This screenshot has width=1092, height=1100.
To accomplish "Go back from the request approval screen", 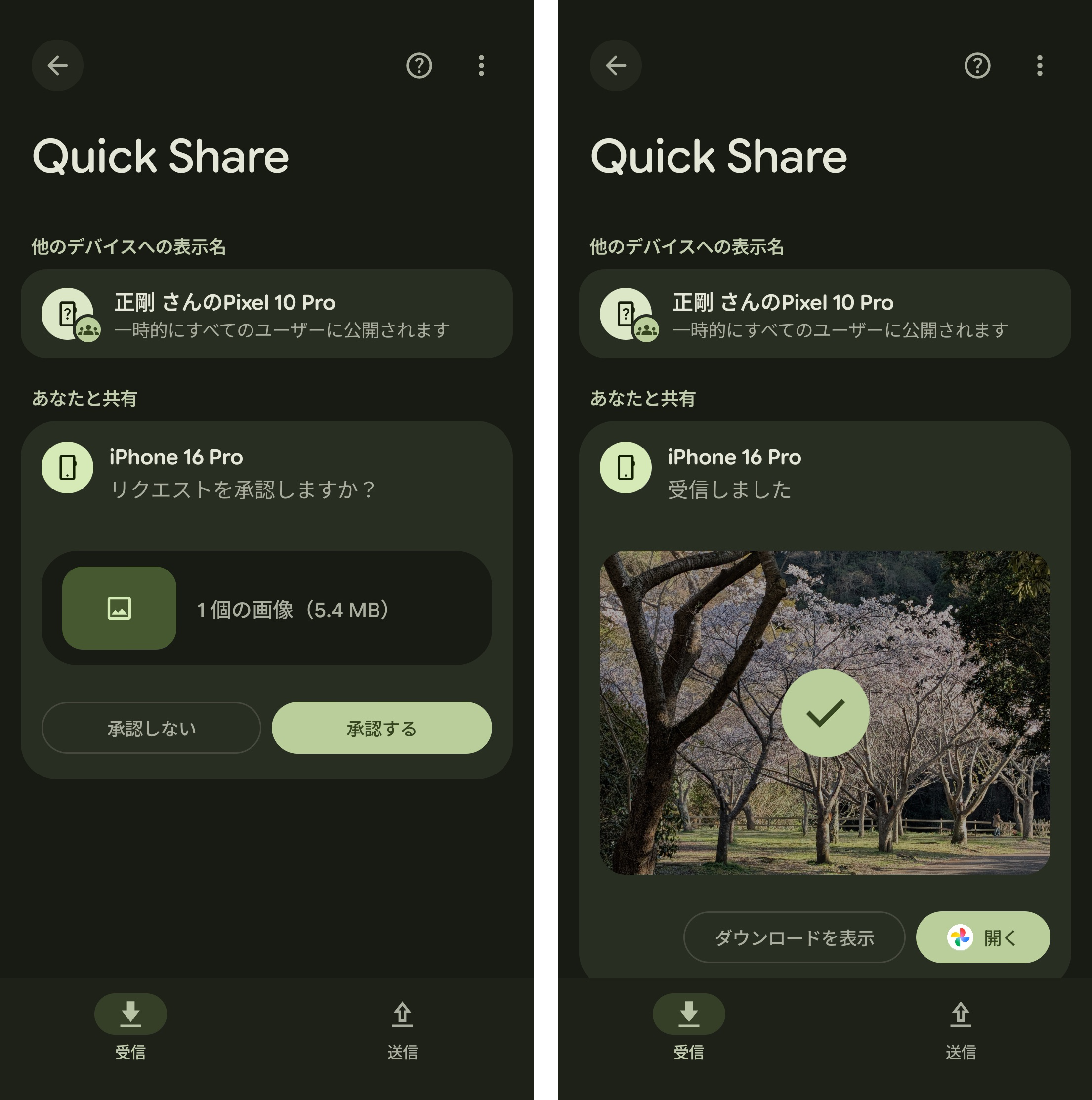I will [57, 66].
